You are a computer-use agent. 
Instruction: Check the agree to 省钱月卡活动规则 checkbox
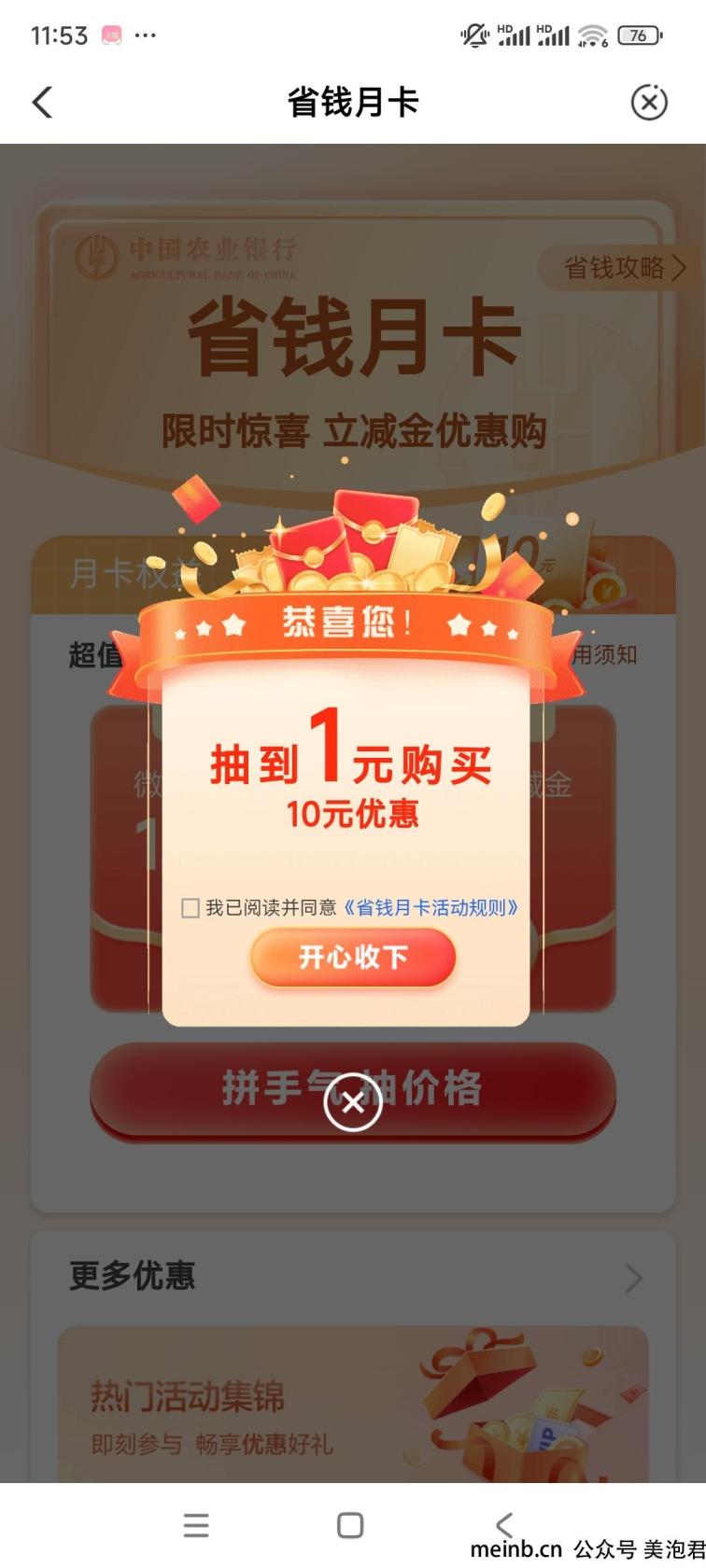click(x=191, y=908)
